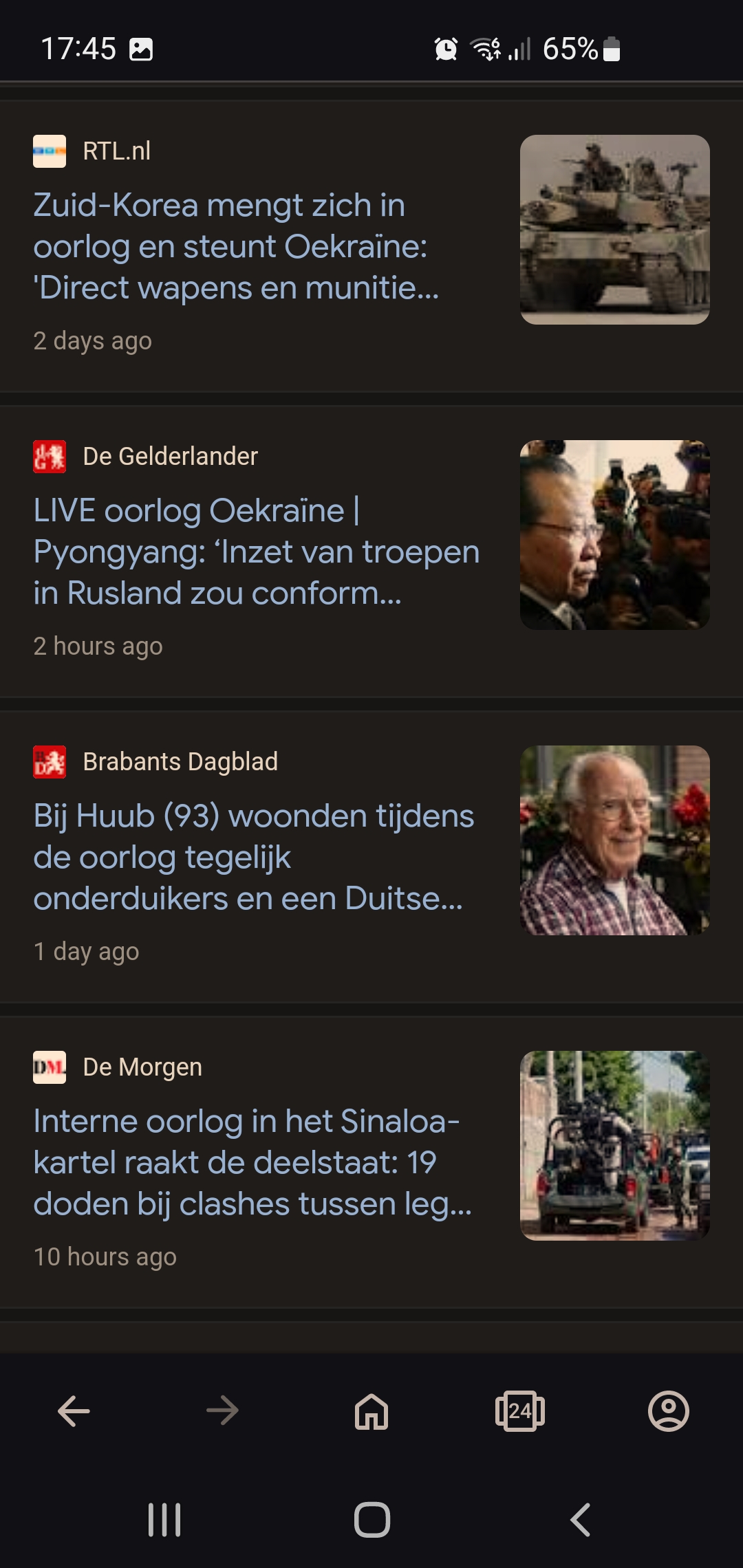Go forward with the browser arrow
This screenshot has height=1568, width=743.
point(223,1411)
